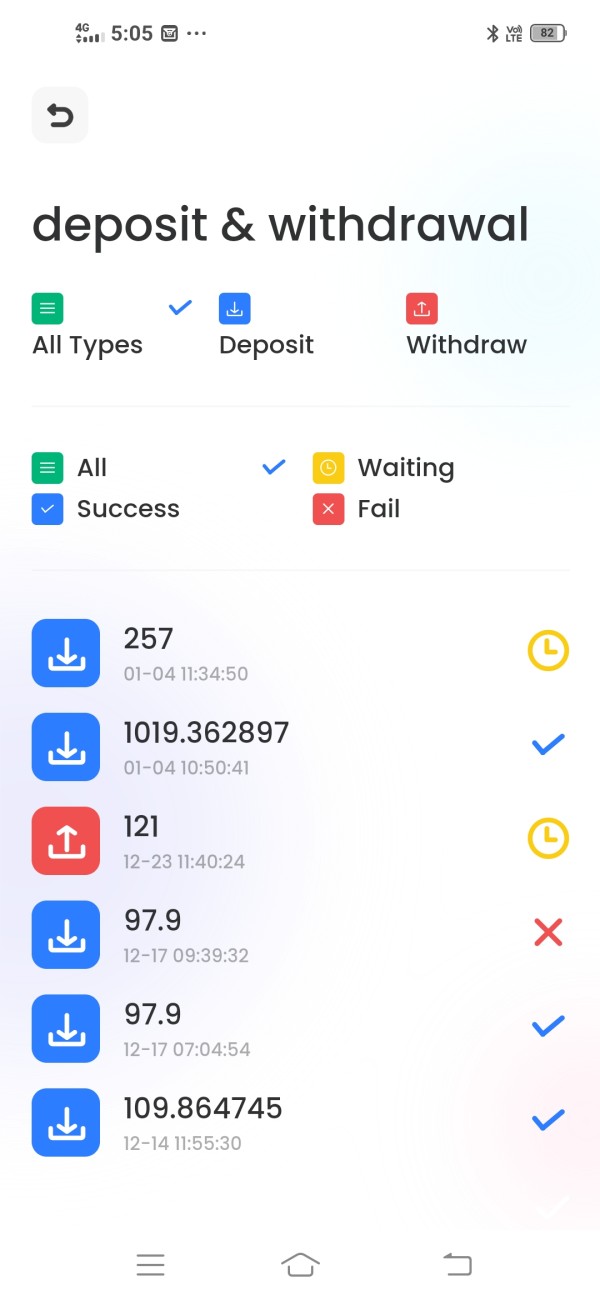600x1300 pixels.
Task: Go back using the top arrow button
Action: point(60,115)
